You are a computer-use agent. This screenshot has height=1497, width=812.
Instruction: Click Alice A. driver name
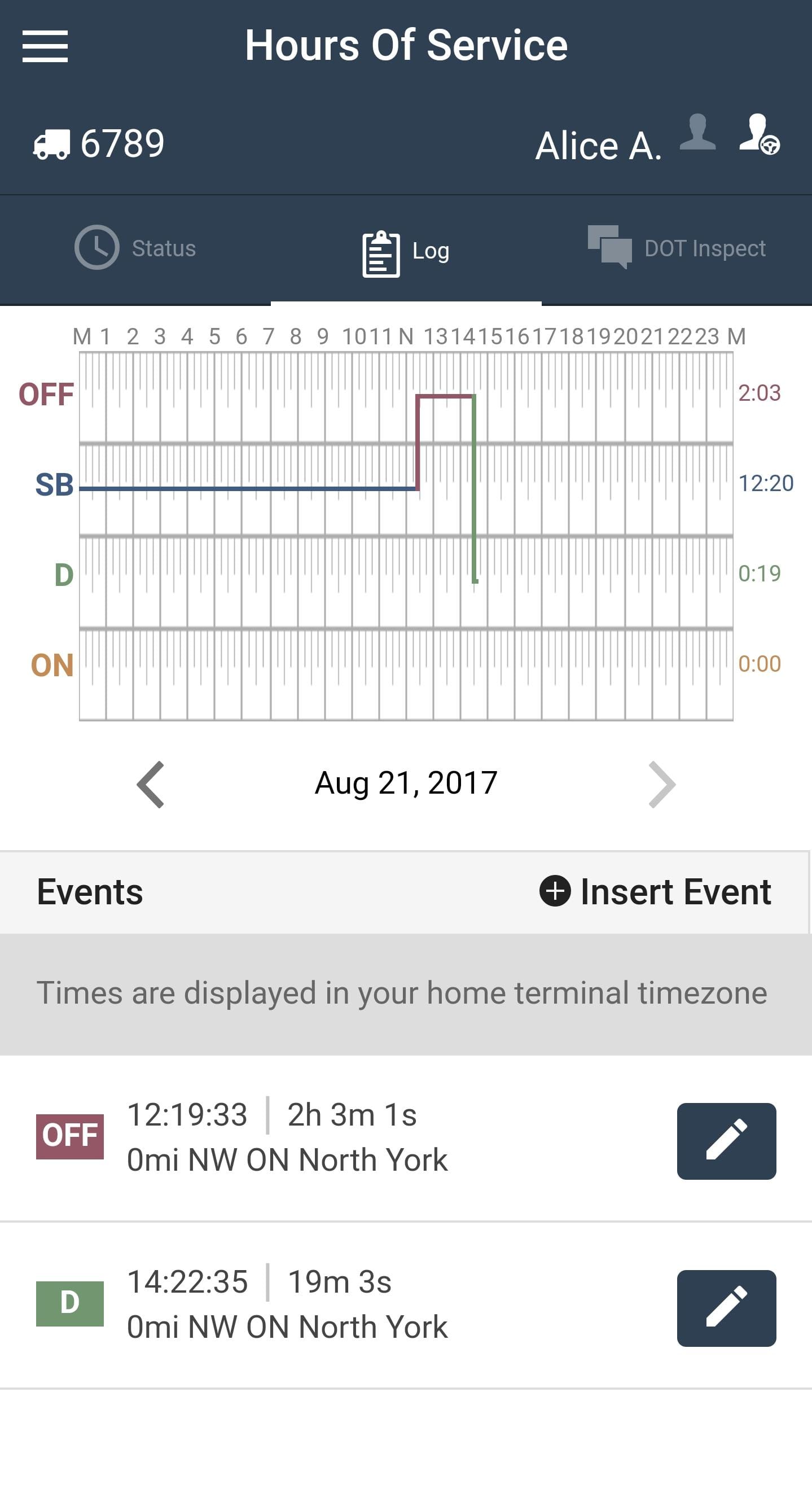pyautogui.click(x=599, y=145)
